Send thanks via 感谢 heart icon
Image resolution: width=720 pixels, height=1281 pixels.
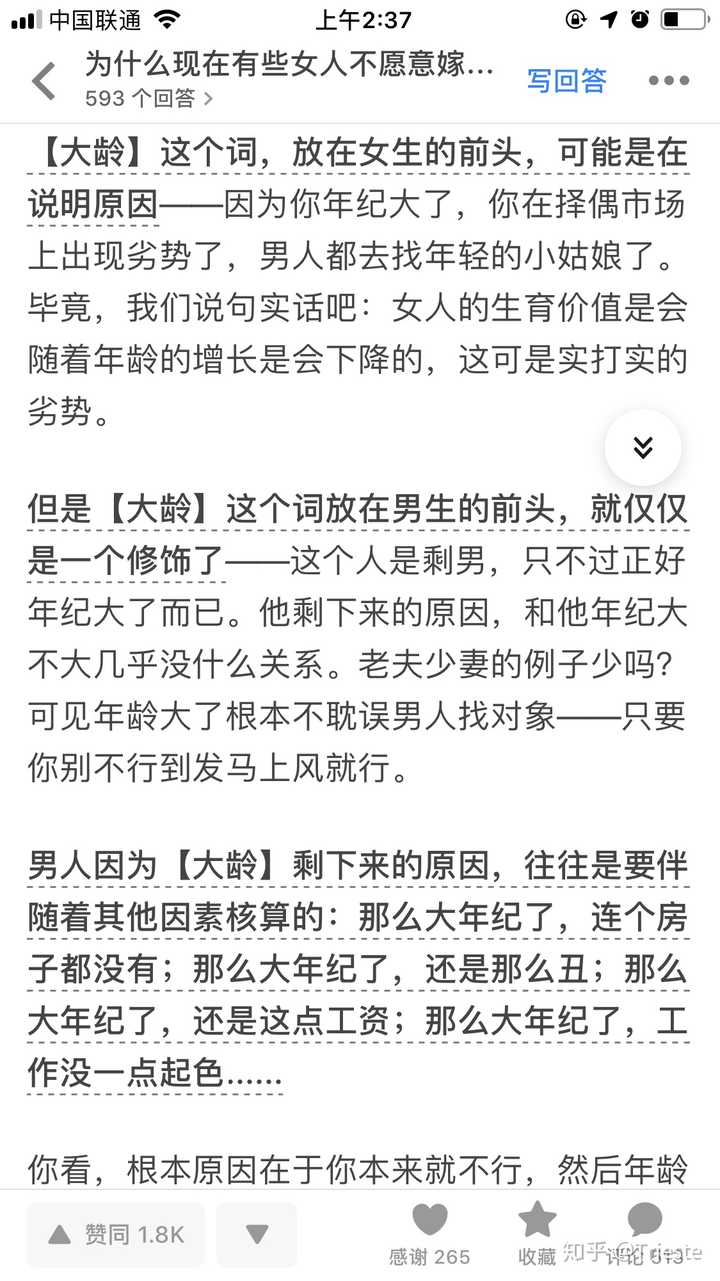coord(430,1233)
